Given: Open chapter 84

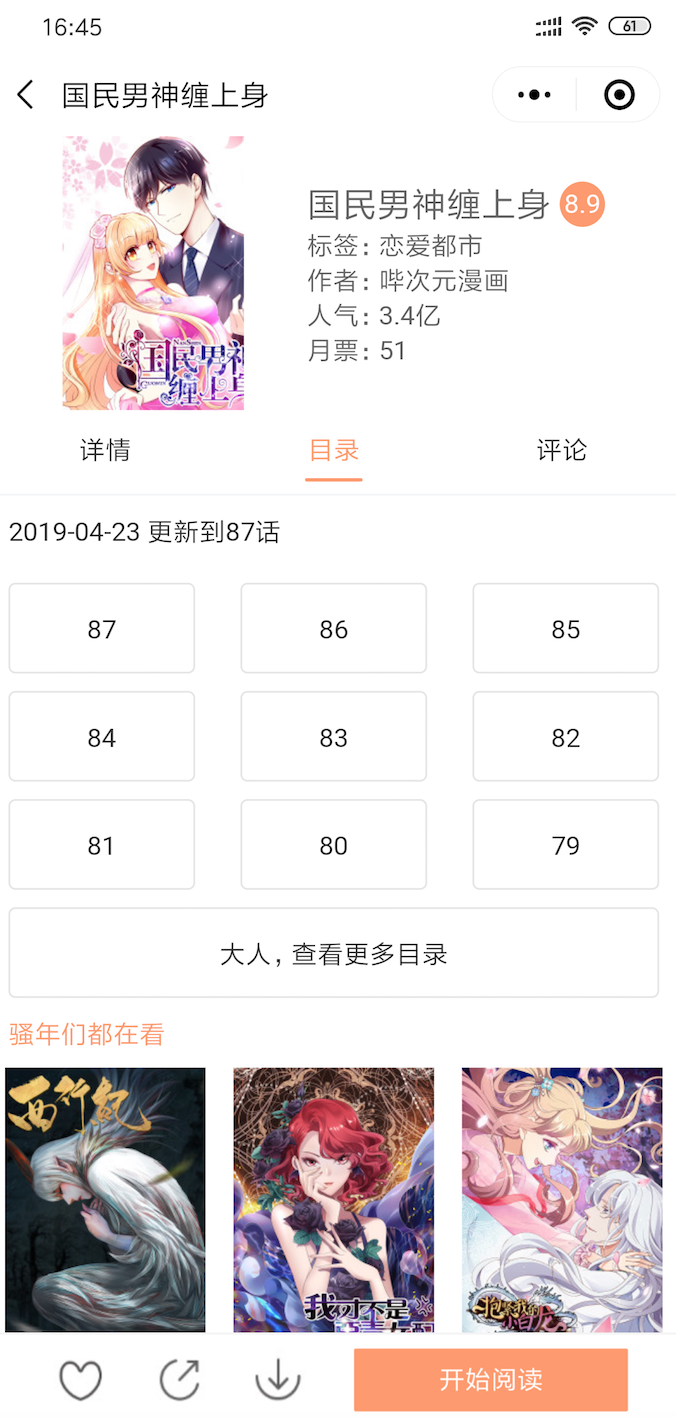Looking at the screenshot, I should click(x=102, y=737).
